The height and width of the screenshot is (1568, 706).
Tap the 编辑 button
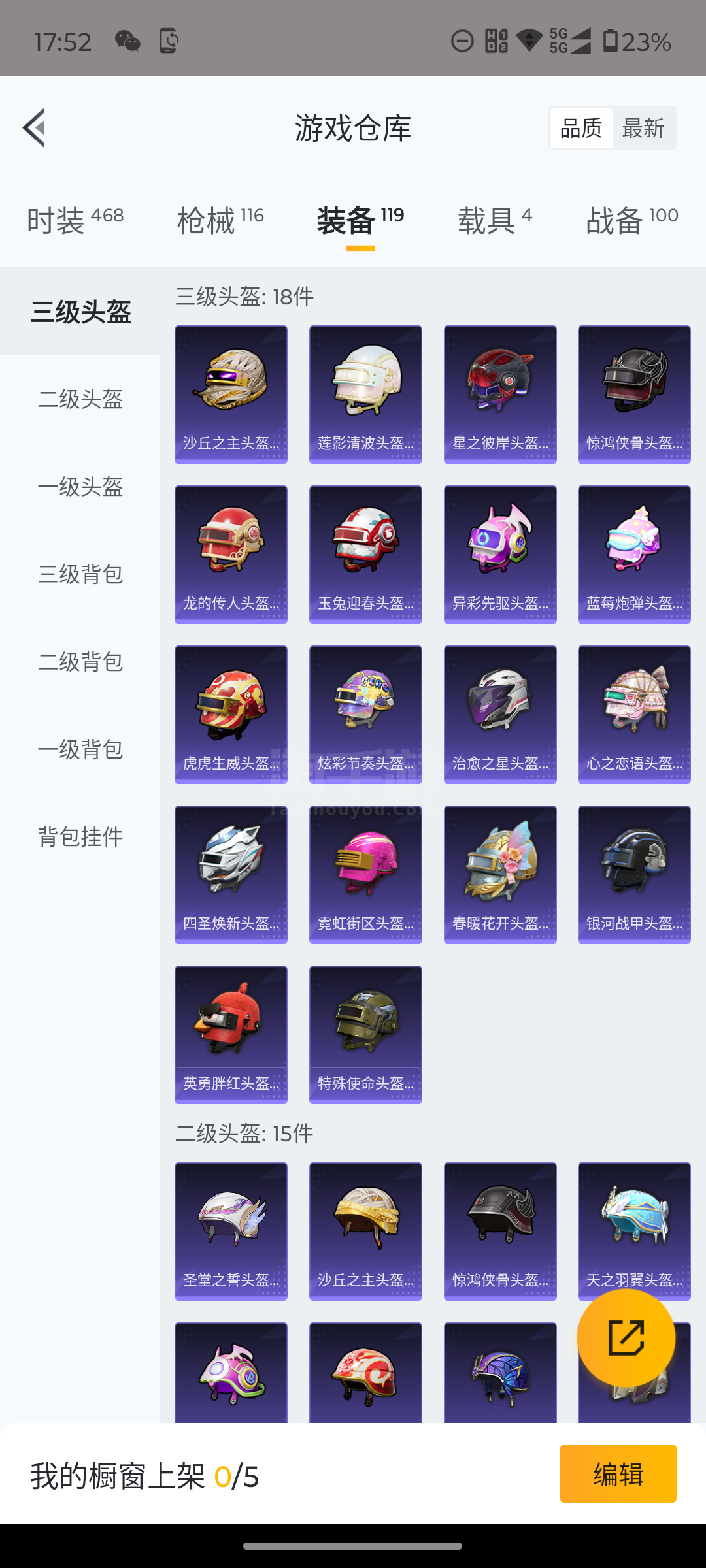[618, 1473]
